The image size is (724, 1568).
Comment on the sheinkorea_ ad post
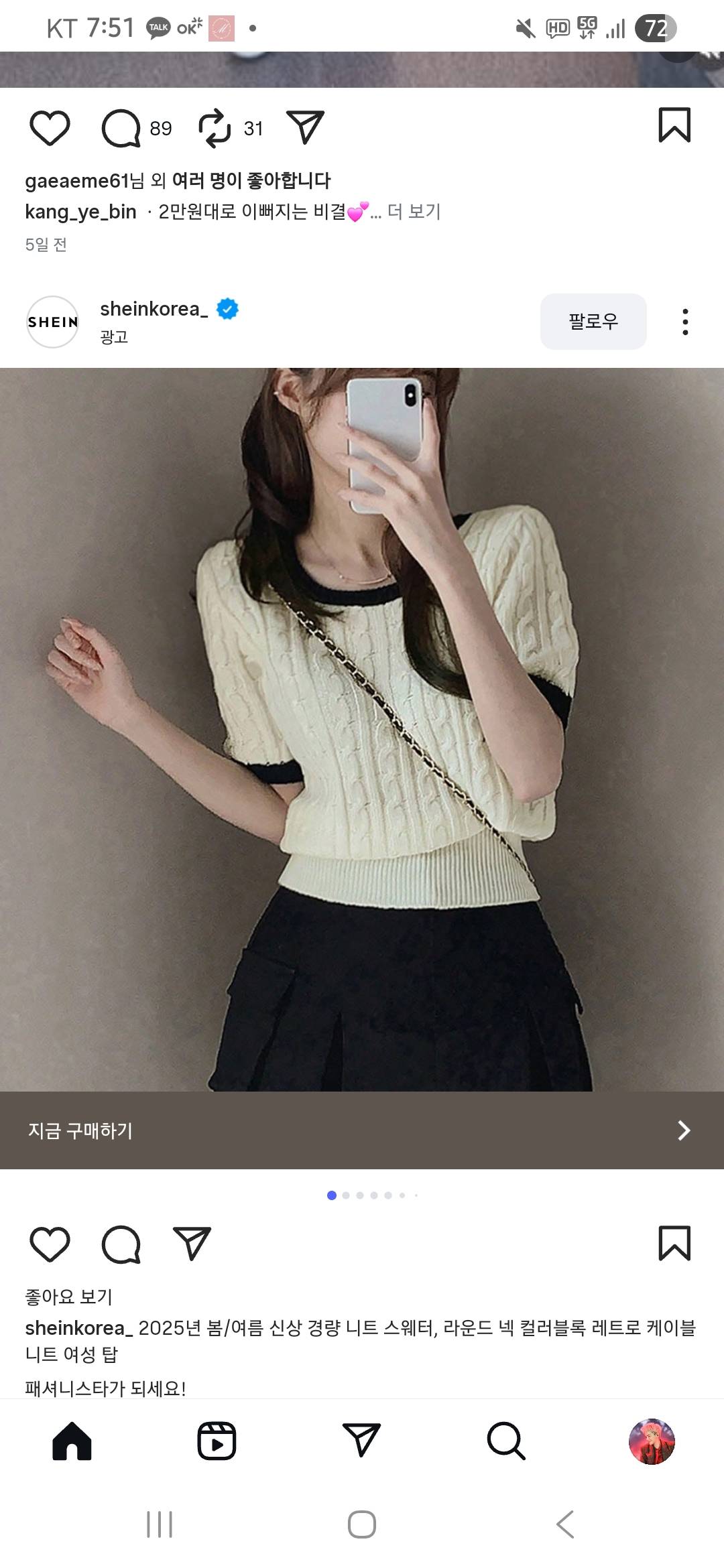tap(121, 1244)
